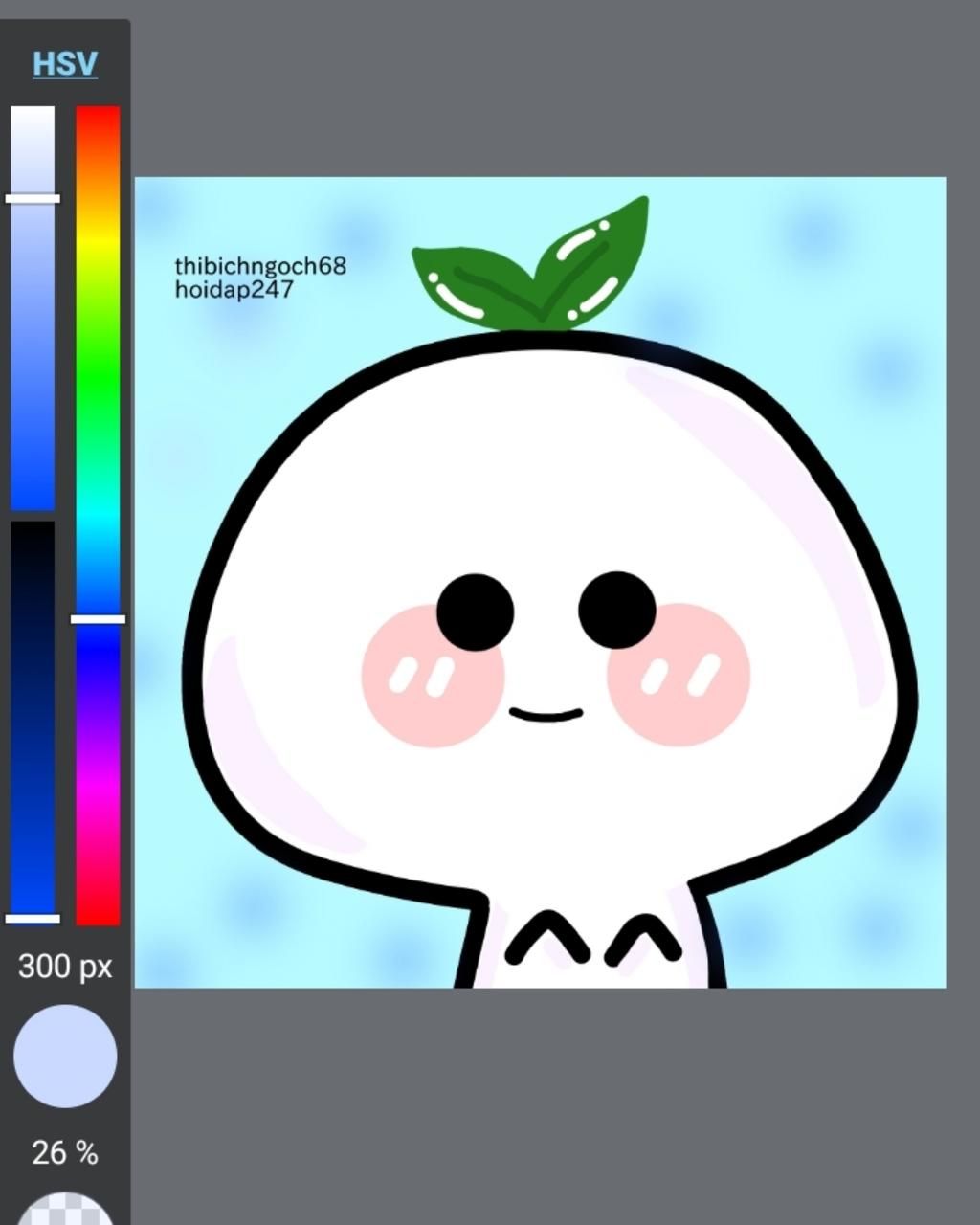Change the 26 % opacity value
This screenshot has height=1225, width=980.
65,1153
